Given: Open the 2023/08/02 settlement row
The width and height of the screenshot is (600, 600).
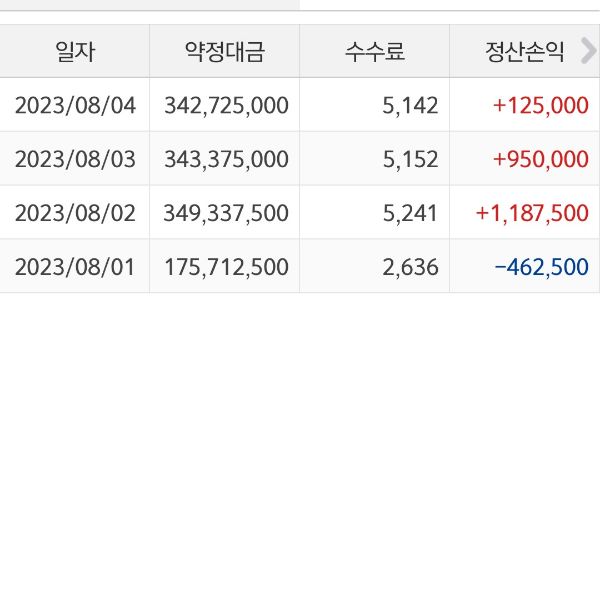Looking at the screenshot, I should (300, 213).
